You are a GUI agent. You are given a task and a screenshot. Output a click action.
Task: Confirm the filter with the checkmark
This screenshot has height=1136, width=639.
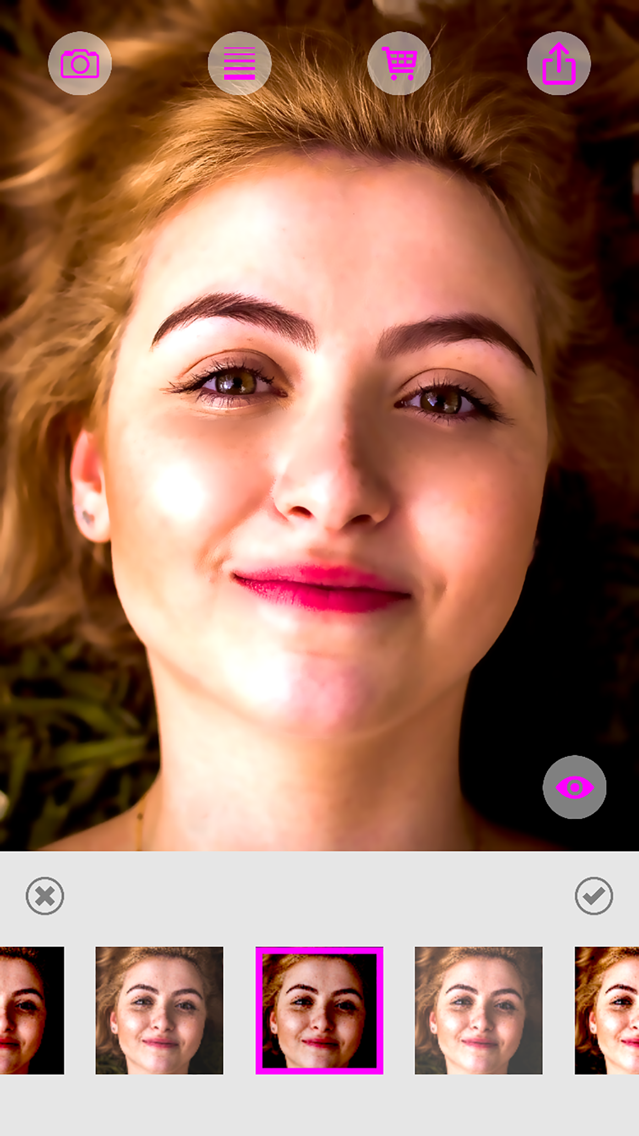(594, 896)
